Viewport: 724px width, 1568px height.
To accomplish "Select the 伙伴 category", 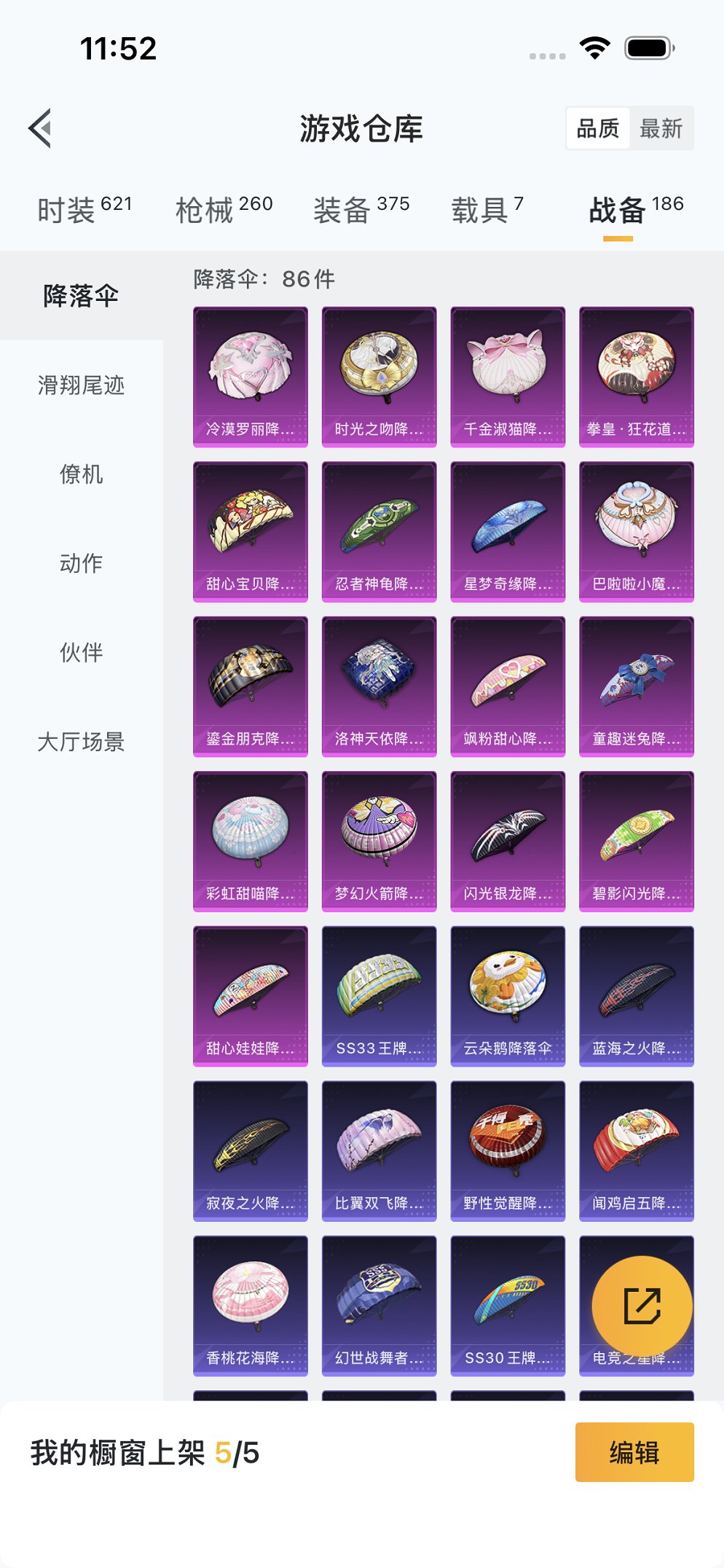I will coord(82,652).
